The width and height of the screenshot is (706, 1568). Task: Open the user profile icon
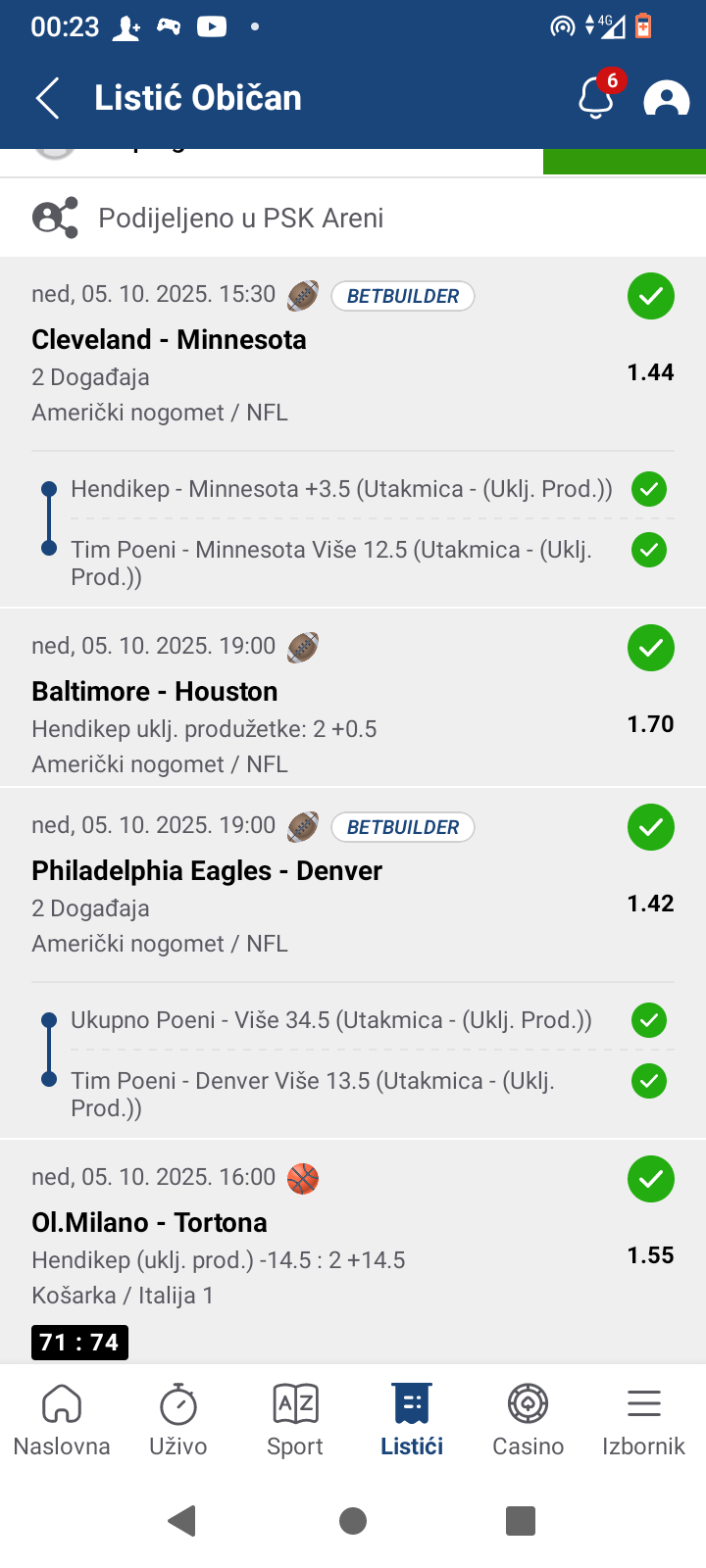coord(666,99)
